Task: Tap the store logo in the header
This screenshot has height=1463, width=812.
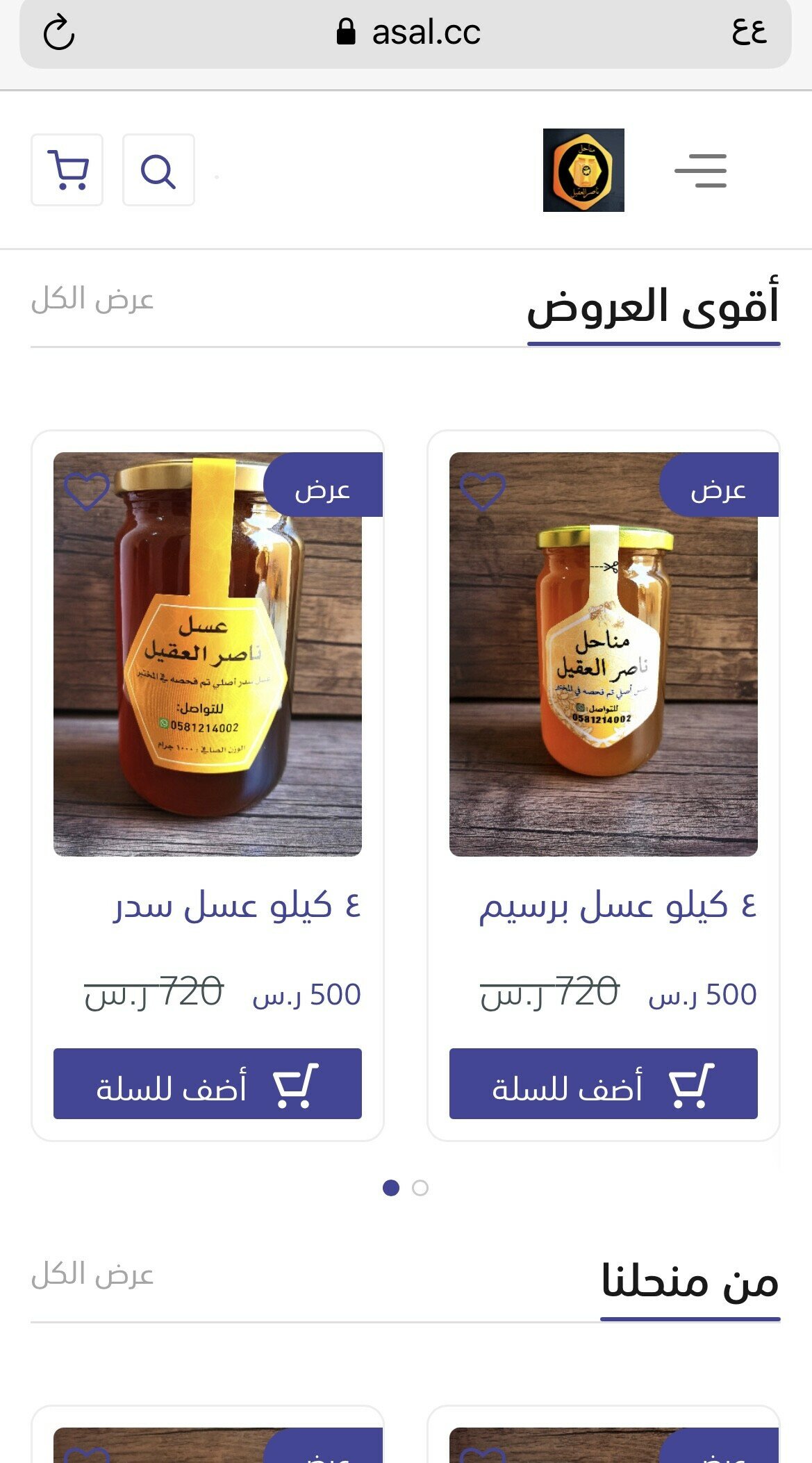Action: (x=583, y=170)
